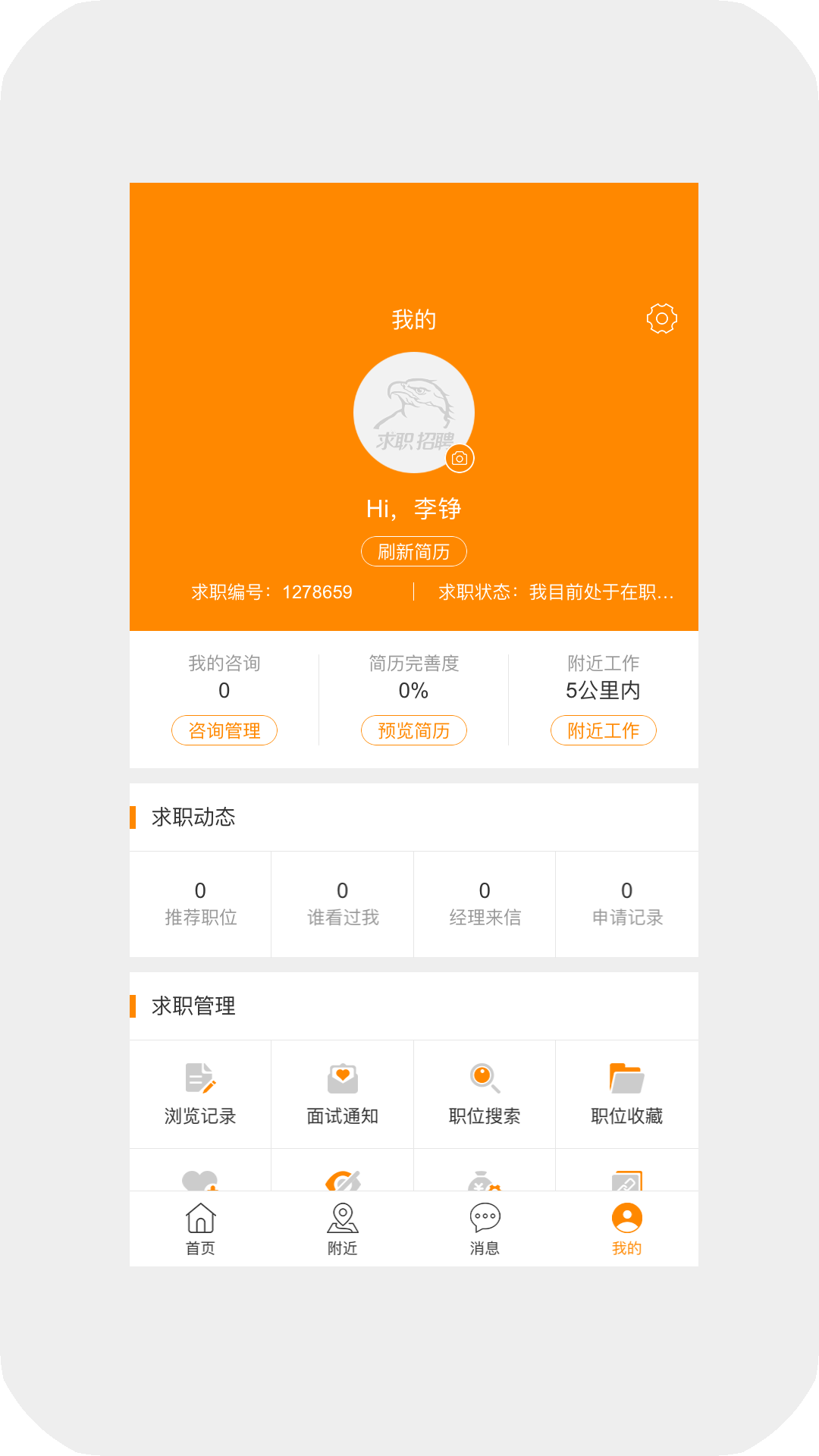Switch to the 消息 tab

[485, 1228]
